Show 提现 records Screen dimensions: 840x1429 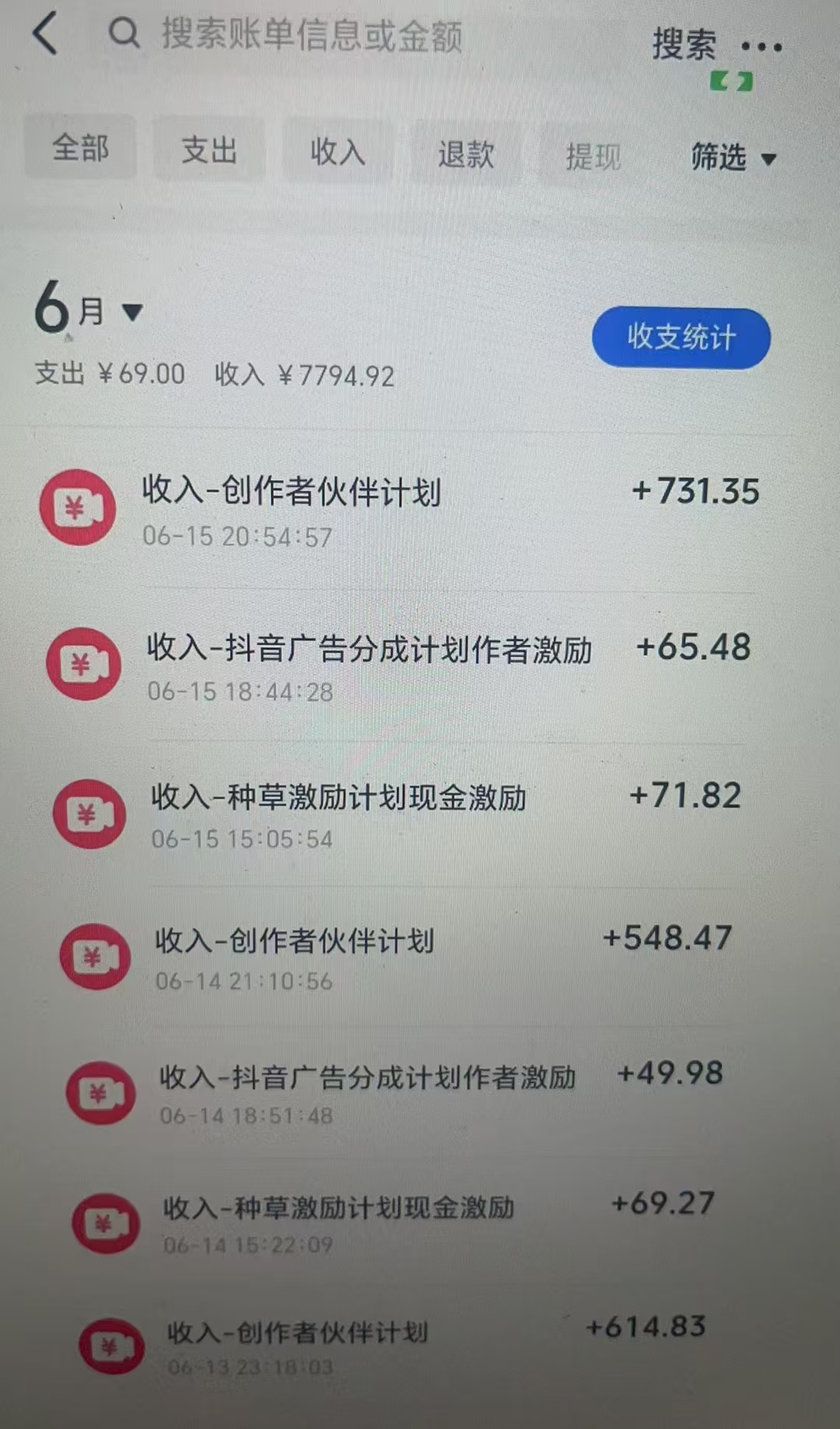593,157
